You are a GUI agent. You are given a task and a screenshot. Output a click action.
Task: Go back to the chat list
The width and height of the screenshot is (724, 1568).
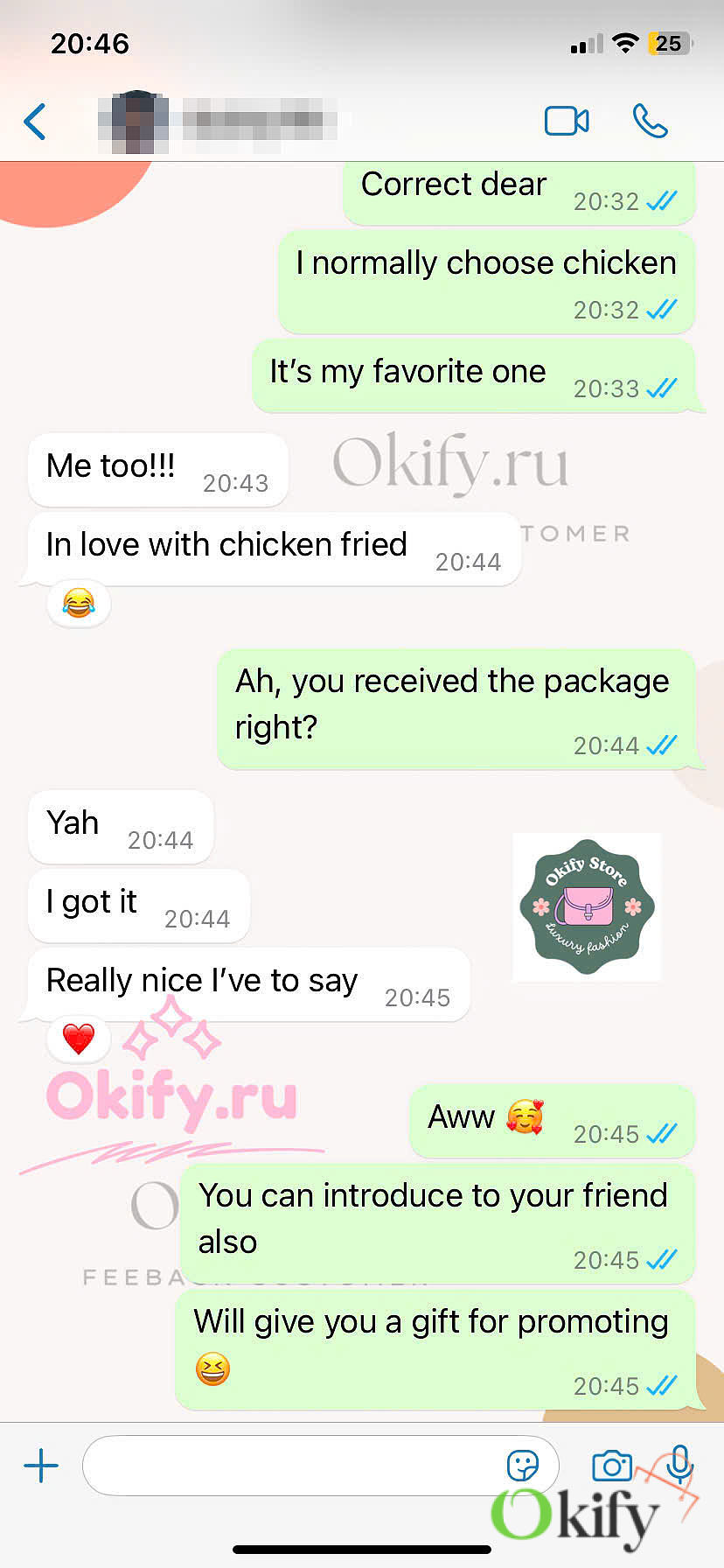click(x=35, y=122)
